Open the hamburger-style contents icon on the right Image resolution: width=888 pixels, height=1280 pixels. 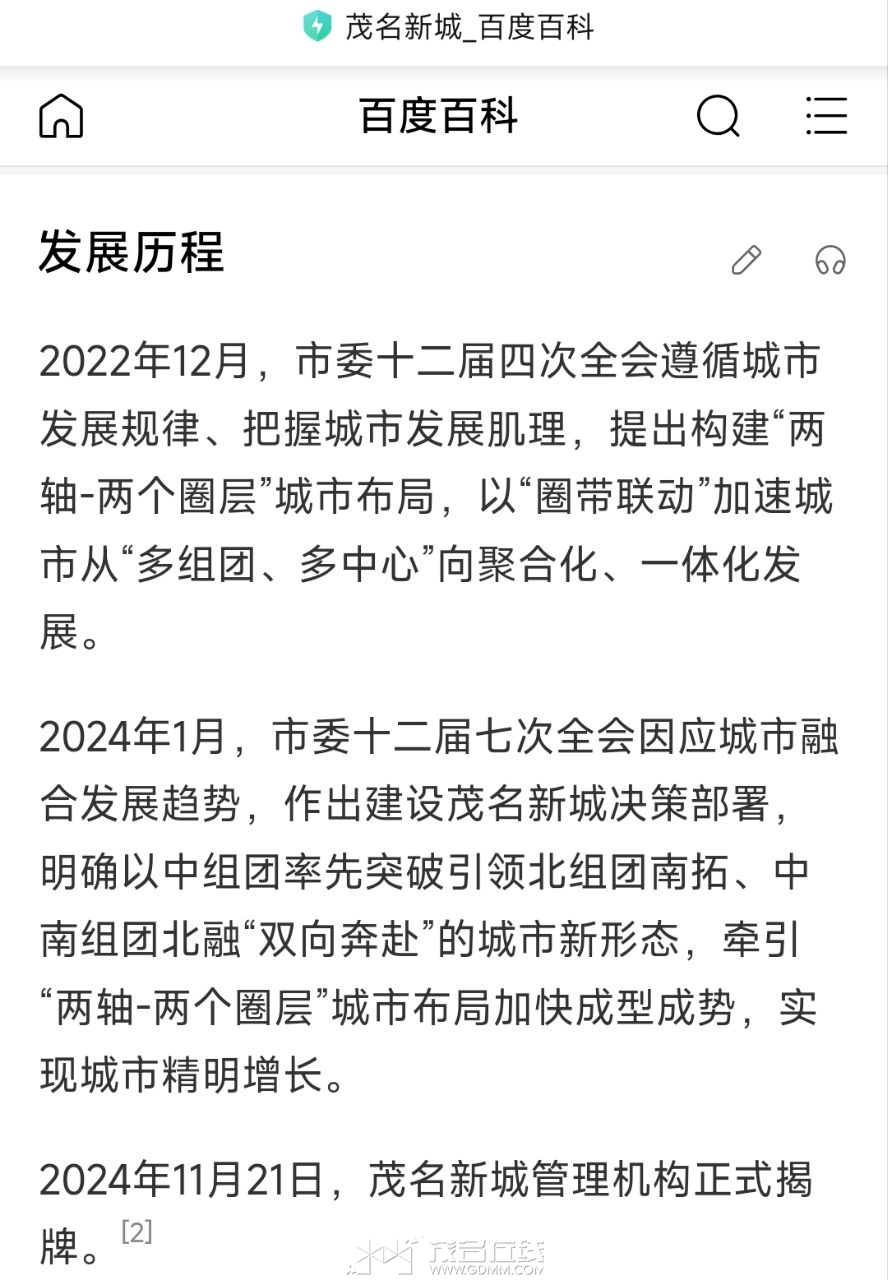(x=827, y=117)
